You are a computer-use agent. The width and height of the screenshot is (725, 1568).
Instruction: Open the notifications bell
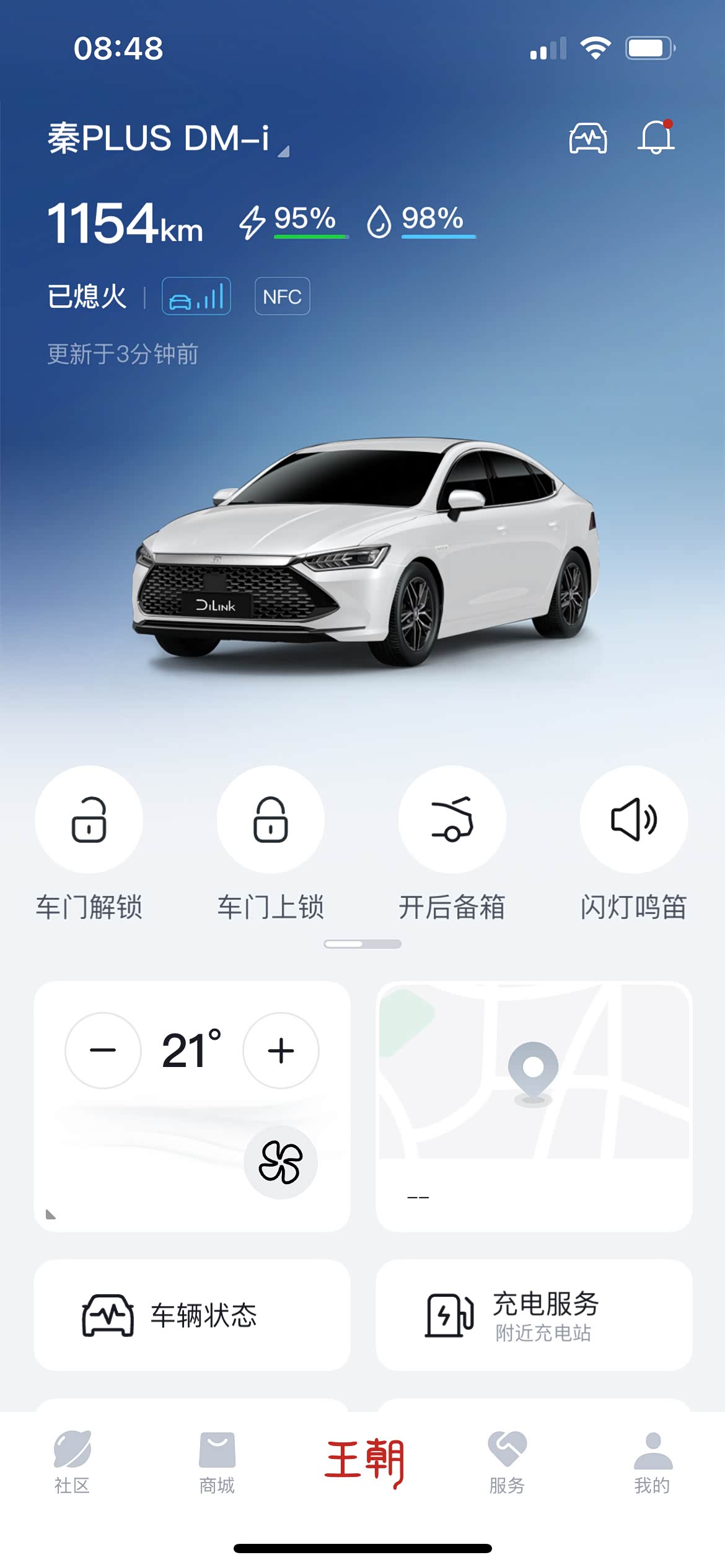pos(656,136)
